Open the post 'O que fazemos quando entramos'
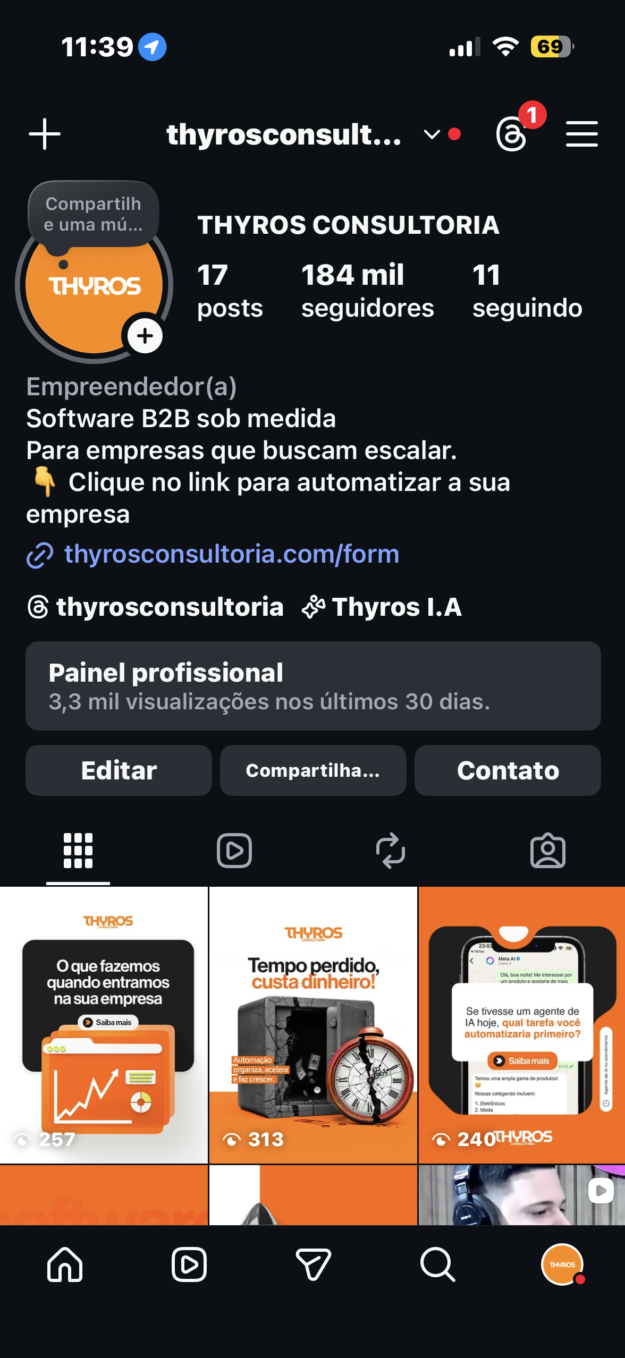The image size is (625, 1358). (103, 1025)
